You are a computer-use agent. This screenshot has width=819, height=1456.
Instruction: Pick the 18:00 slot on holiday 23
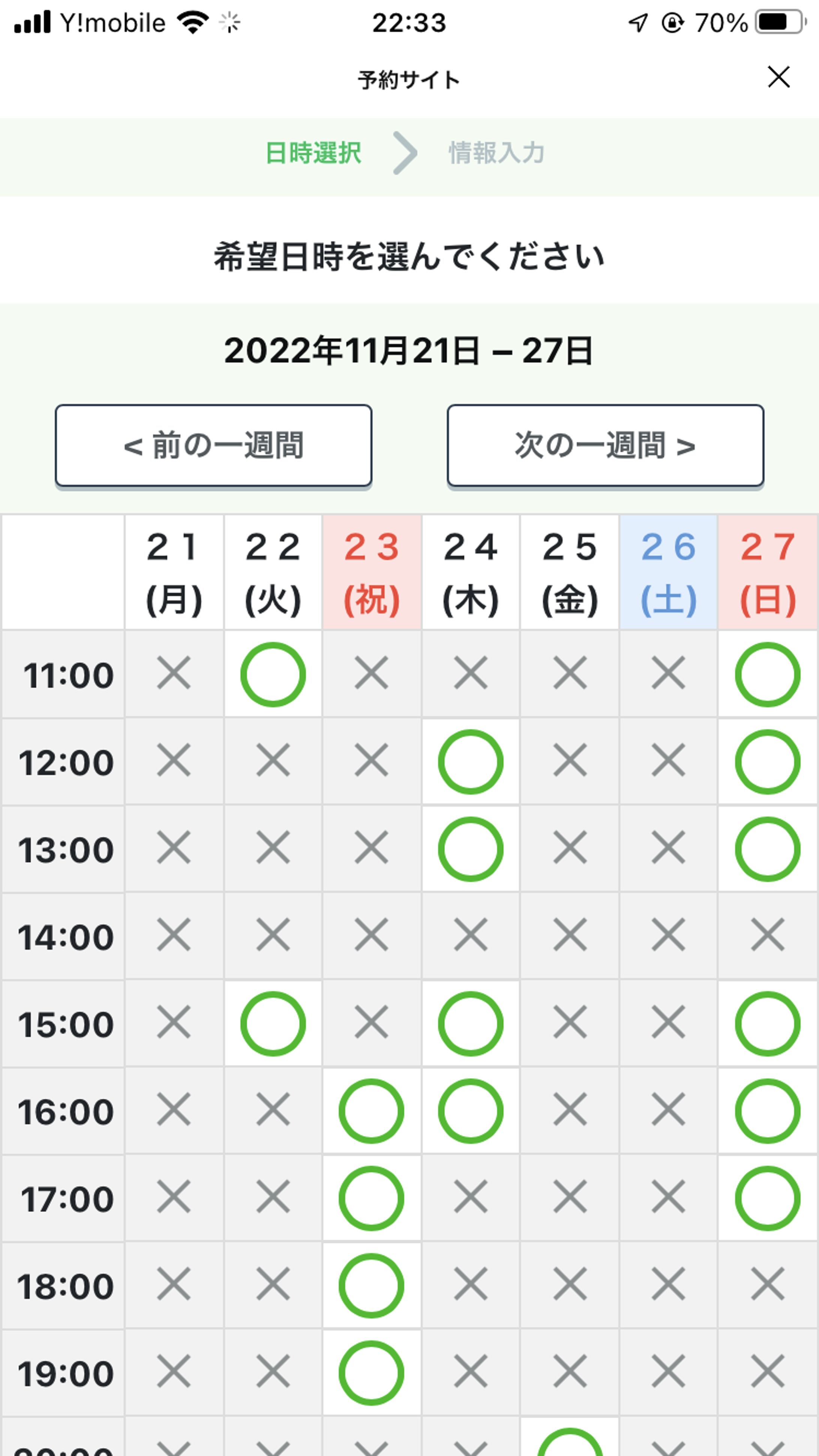click(x=372, y=1286)
